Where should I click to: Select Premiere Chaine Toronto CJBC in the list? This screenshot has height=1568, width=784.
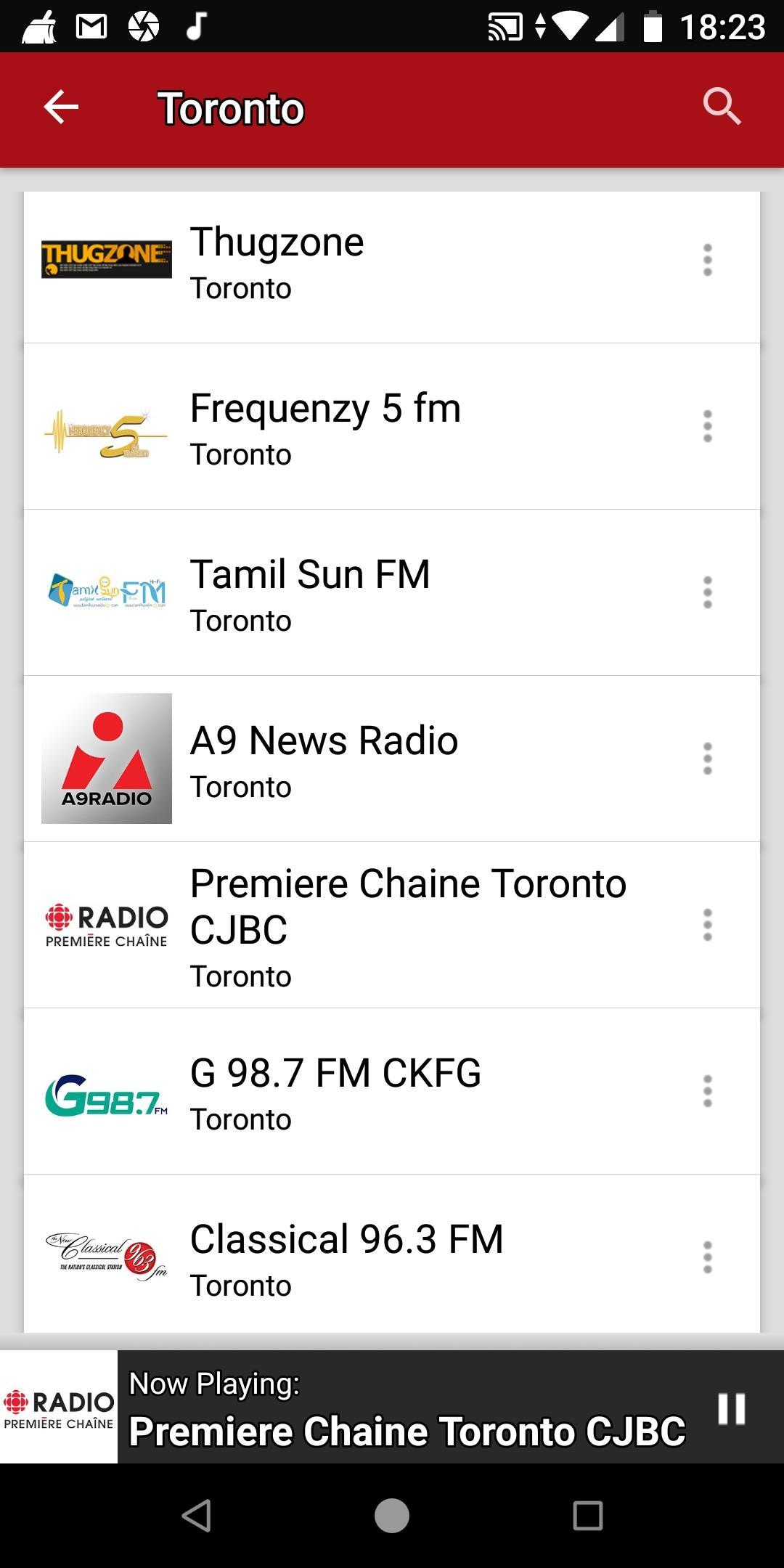tap(407, 925)
